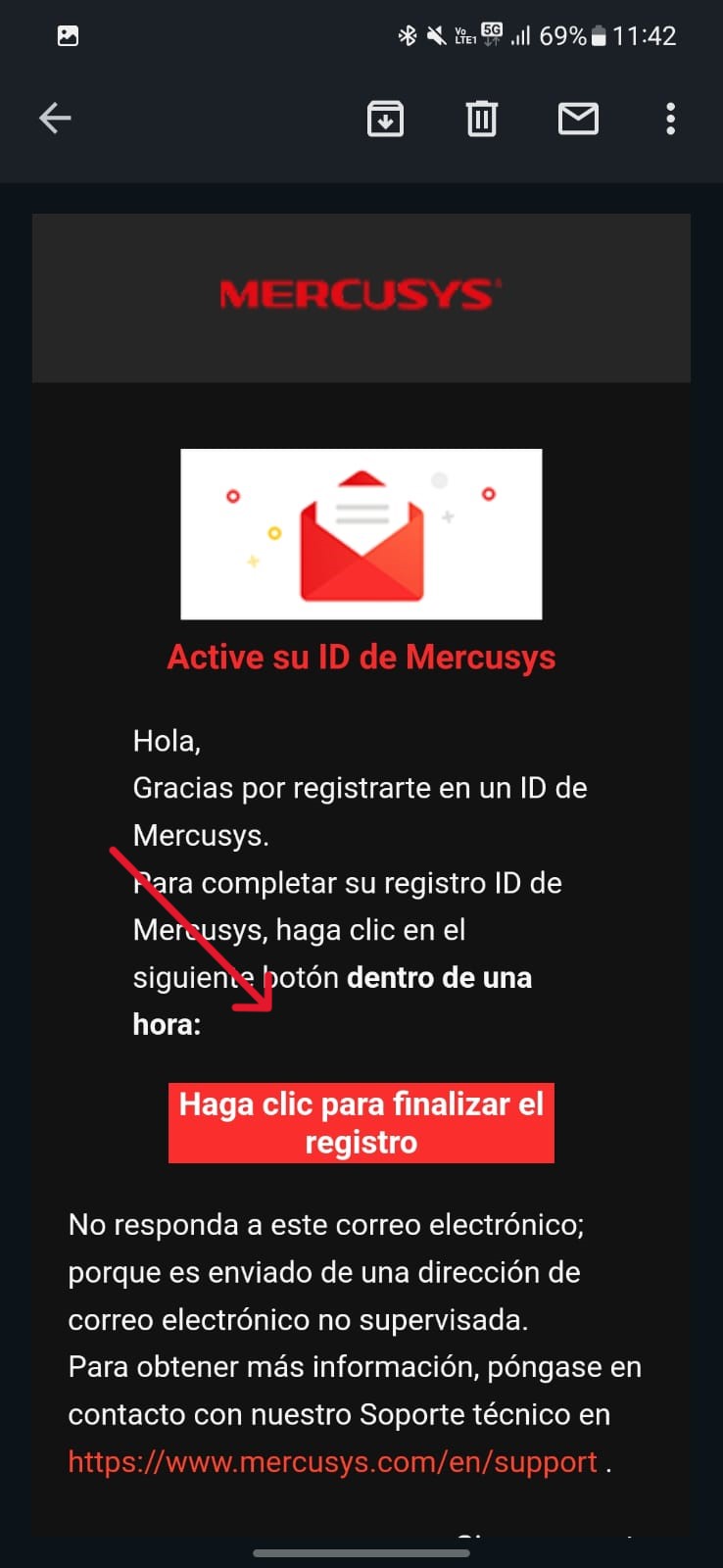Image resolution: width=723 pixels, height=1568 pixels.
Task: Tap 'Haga clic para finalizar el registro'
Action: 361,1123
